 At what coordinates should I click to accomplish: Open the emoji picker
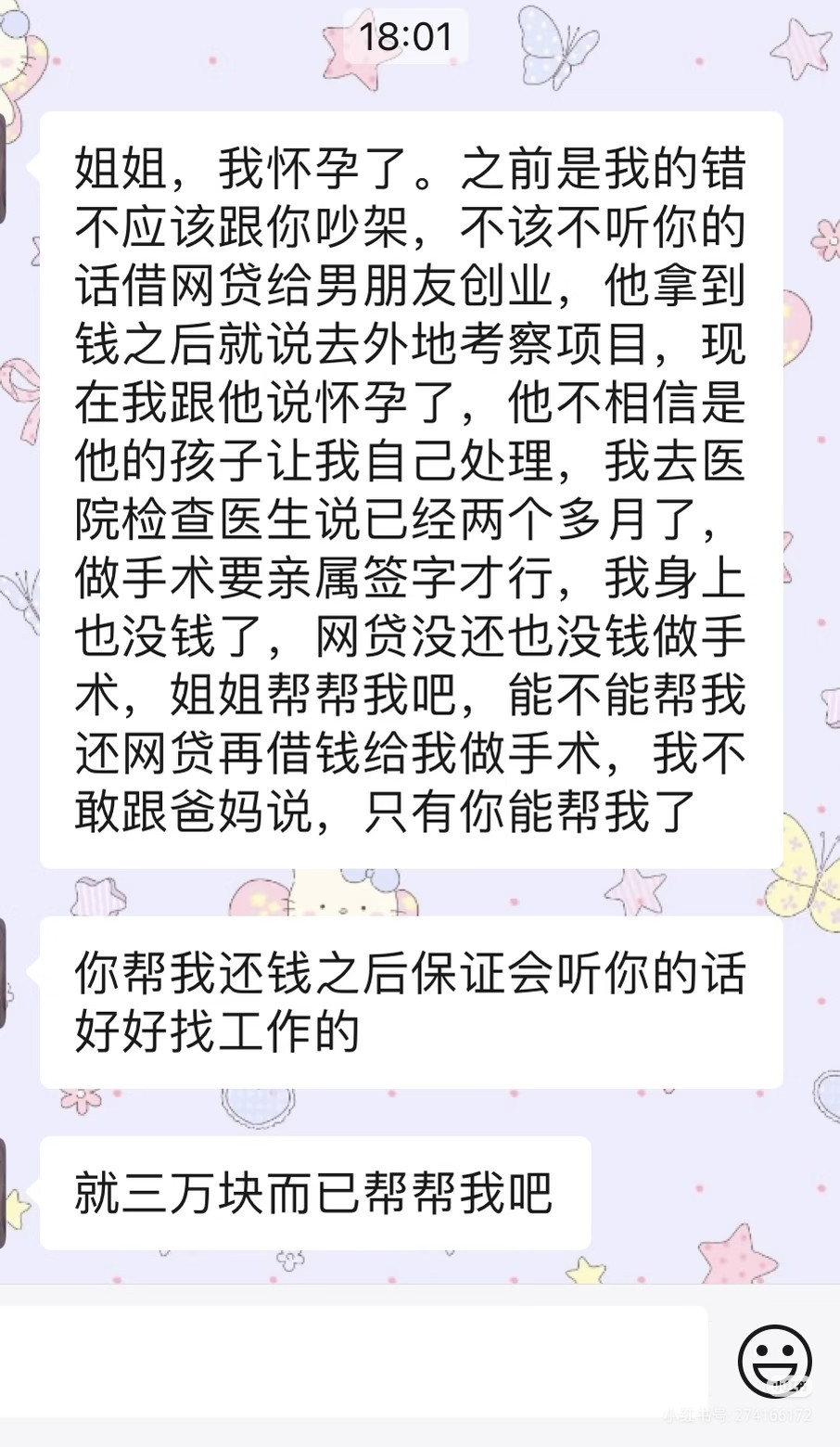(x=774, y=1362)
